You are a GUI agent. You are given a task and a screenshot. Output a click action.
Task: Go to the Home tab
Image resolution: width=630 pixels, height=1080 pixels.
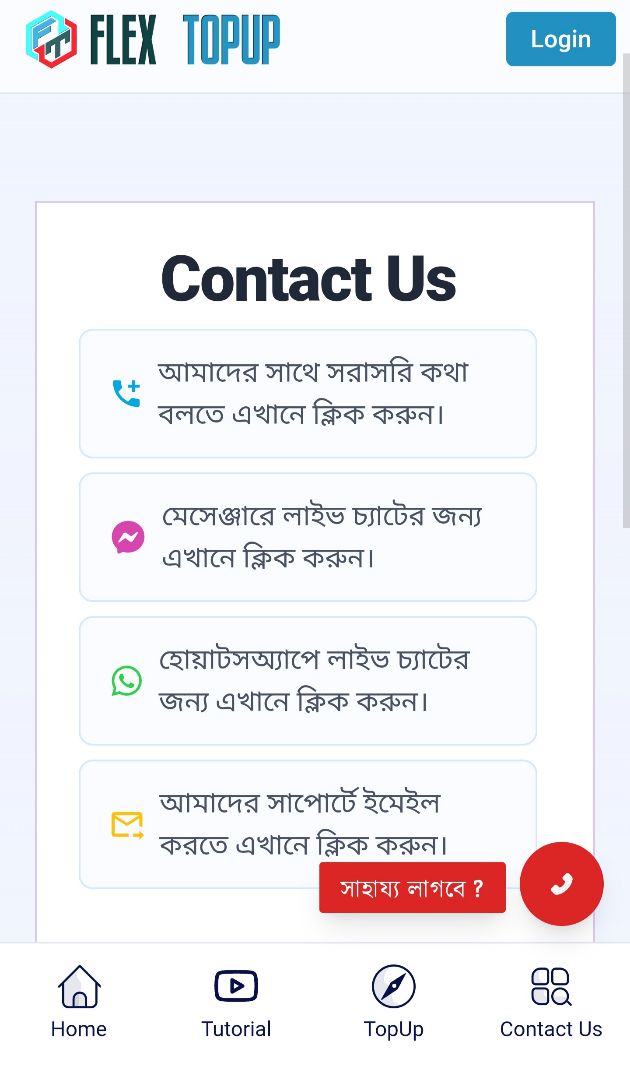79,1002
